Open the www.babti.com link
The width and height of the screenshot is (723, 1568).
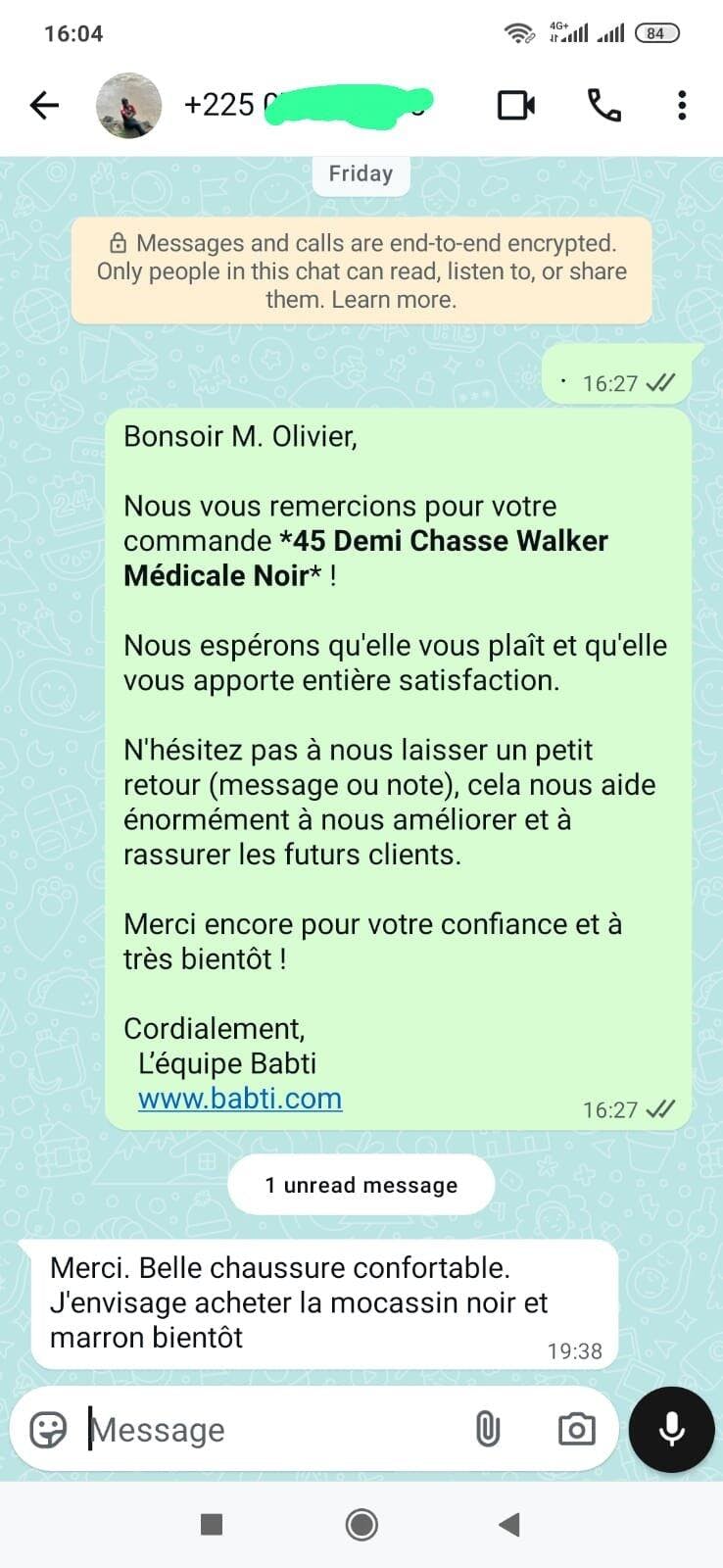pos(240,1099)
